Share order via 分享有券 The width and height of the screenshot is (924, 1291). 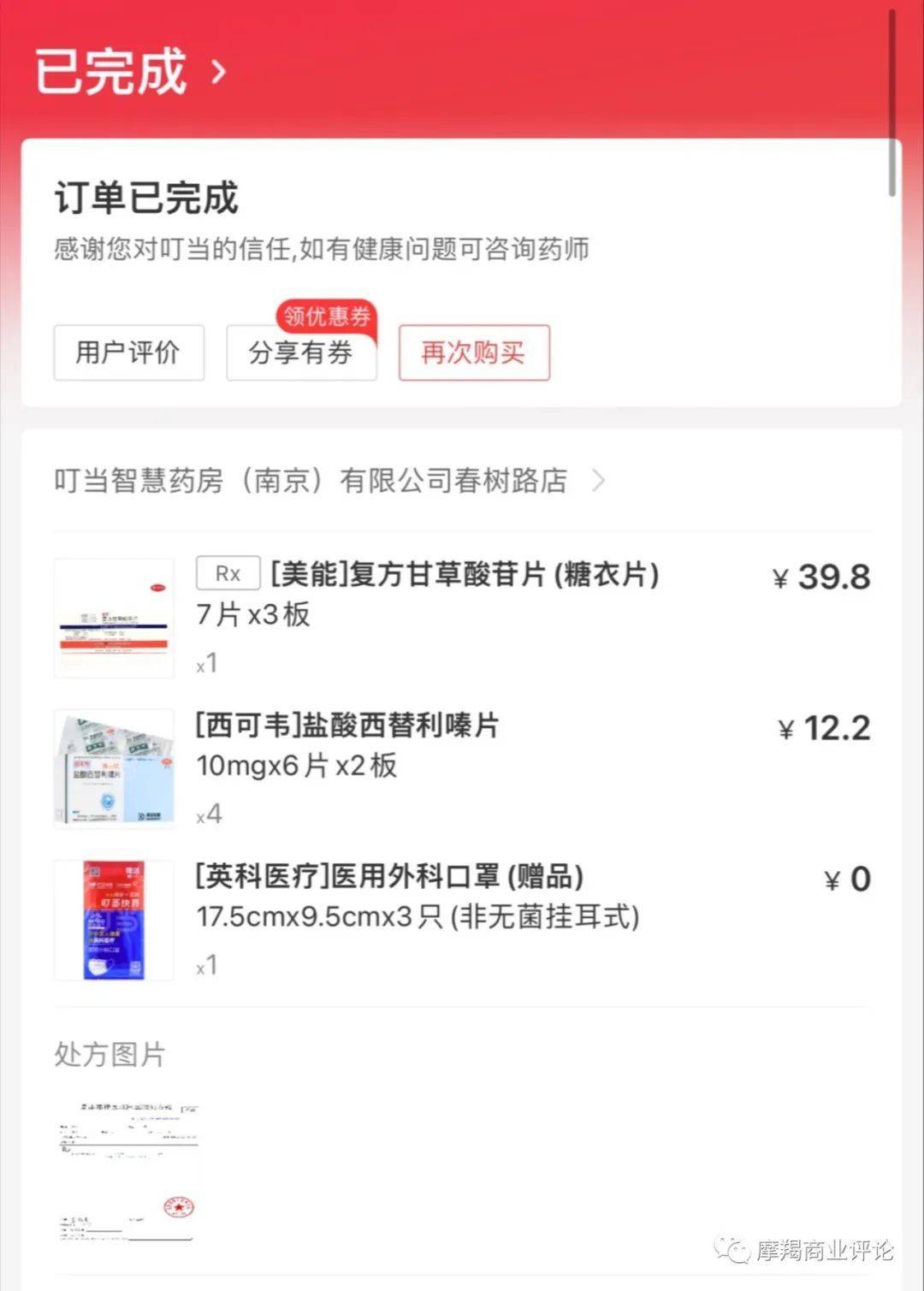(301, 352)
